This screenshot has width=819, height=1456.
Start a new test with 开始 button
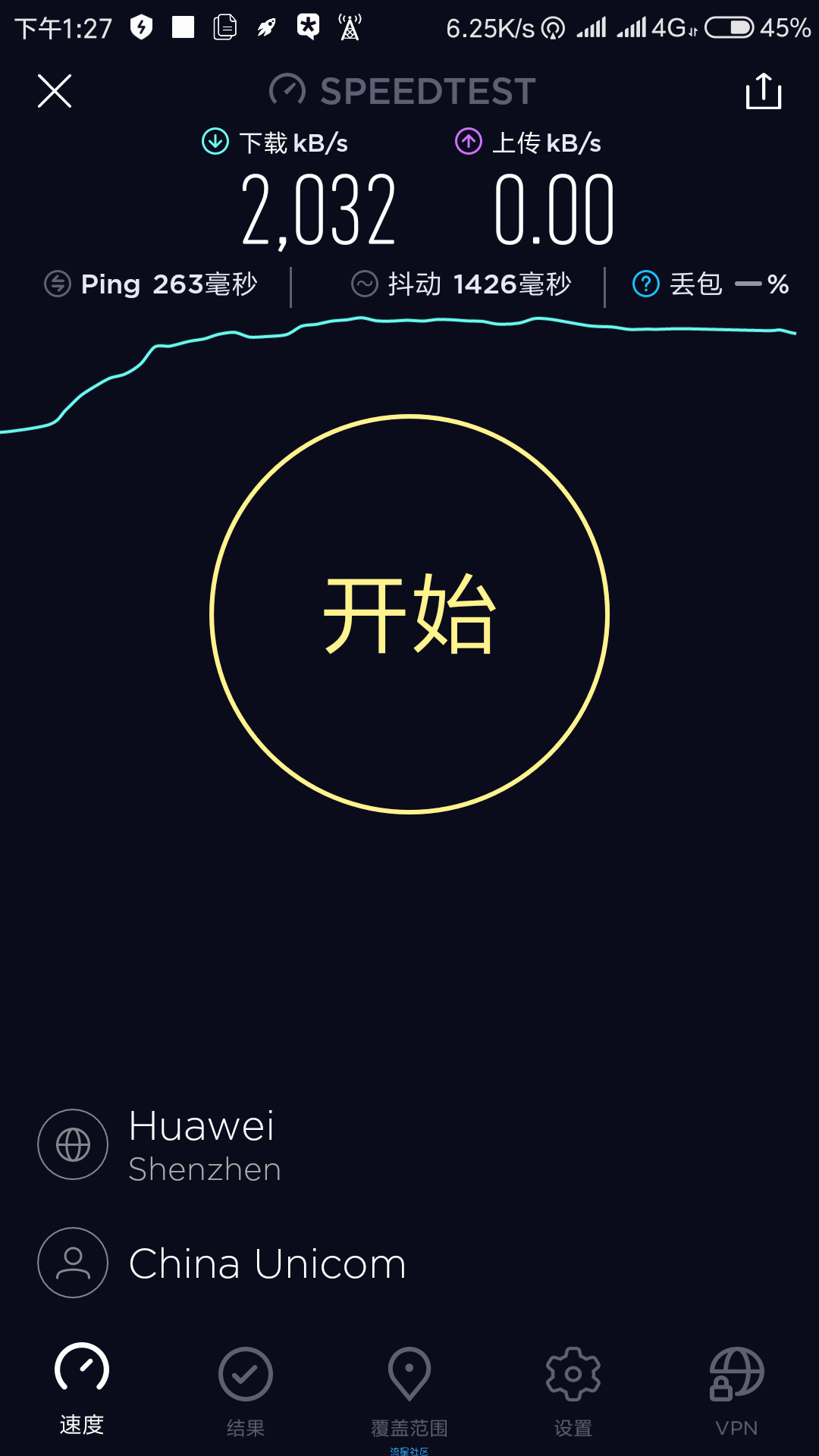point(409,614)
